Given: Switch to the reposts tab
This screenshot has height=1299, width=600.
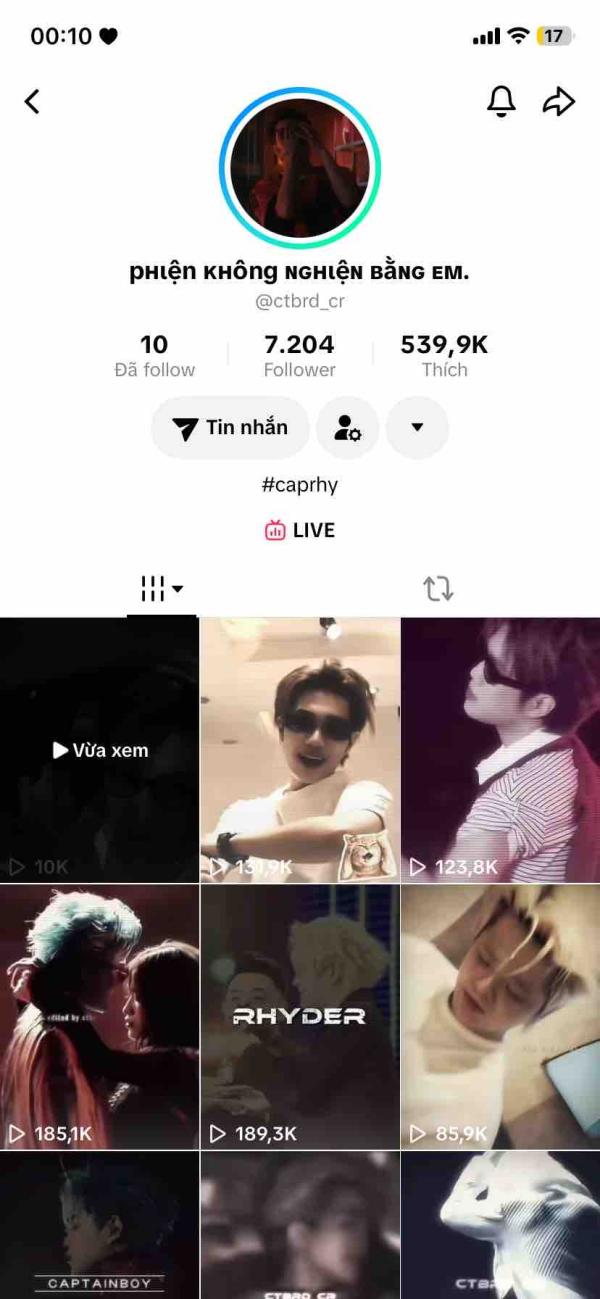Looking at the screenshot, I should pyautogui.click(x=438, y=589).
